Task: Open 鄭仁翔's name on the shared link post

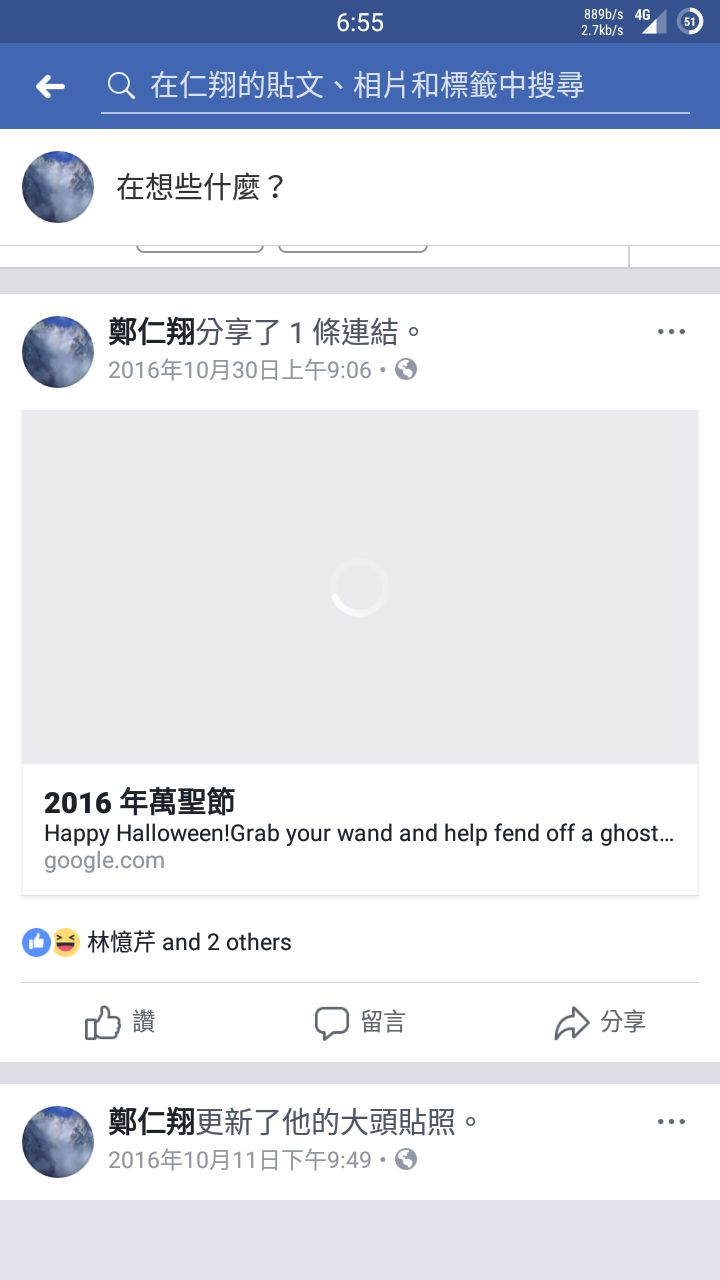Action: click(152, 331)
